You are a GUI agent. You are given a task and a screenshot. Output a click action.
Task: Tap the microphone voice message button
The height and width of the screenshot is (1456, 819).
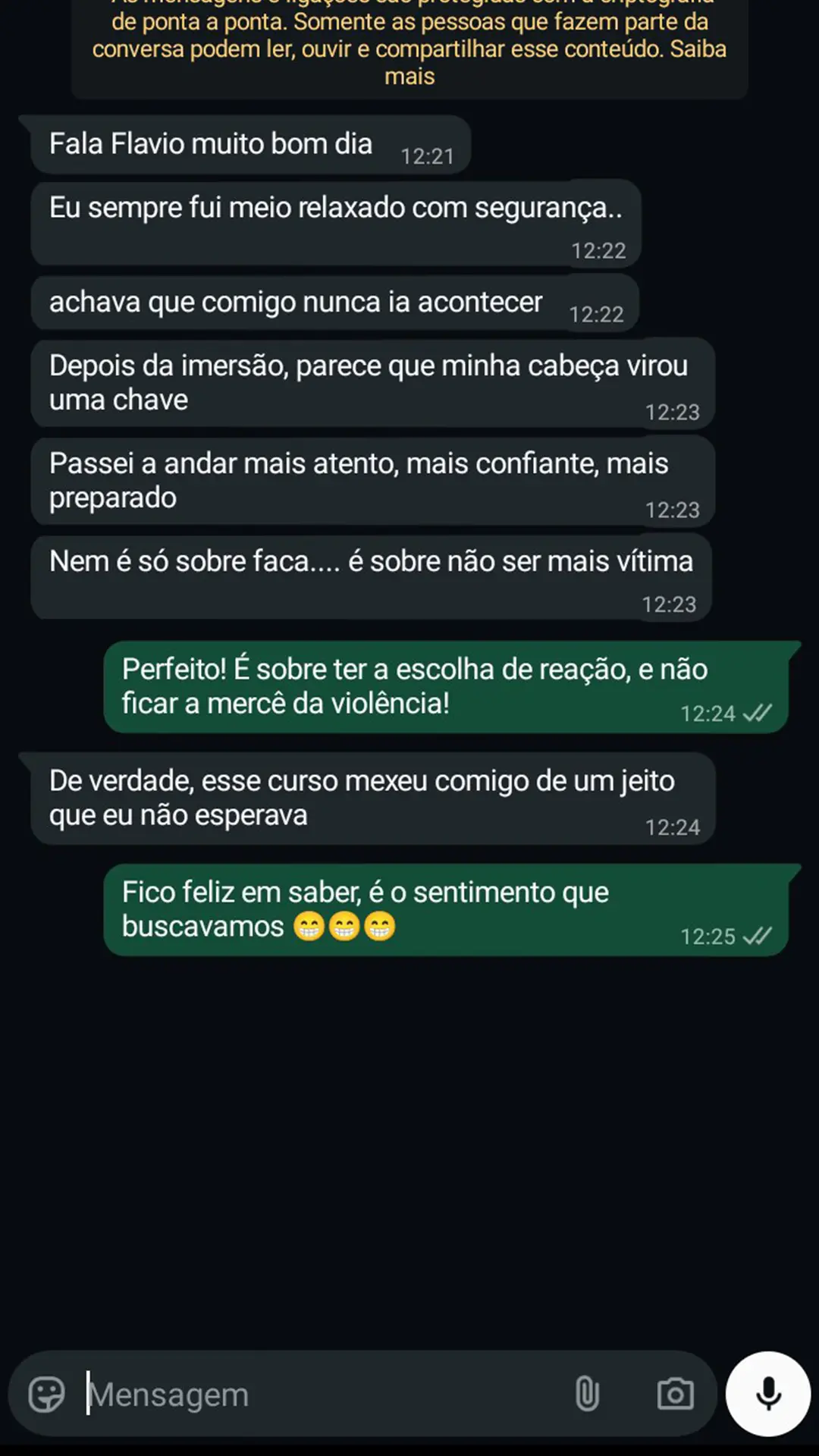point(768,1394)
